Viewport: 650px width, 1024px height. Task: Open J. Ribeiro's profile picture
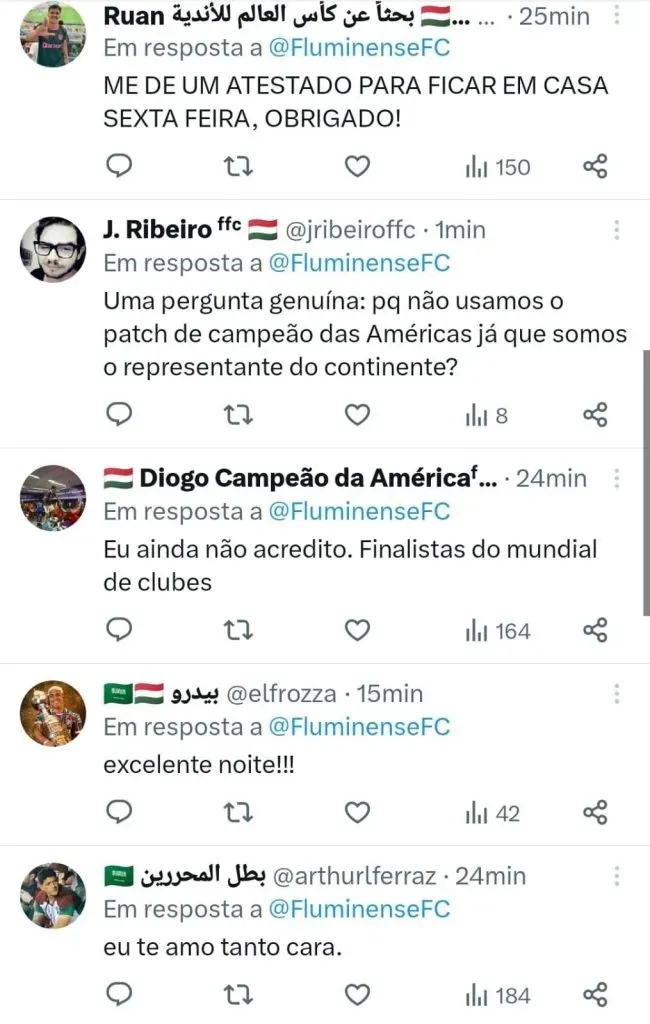coord(52,249)
